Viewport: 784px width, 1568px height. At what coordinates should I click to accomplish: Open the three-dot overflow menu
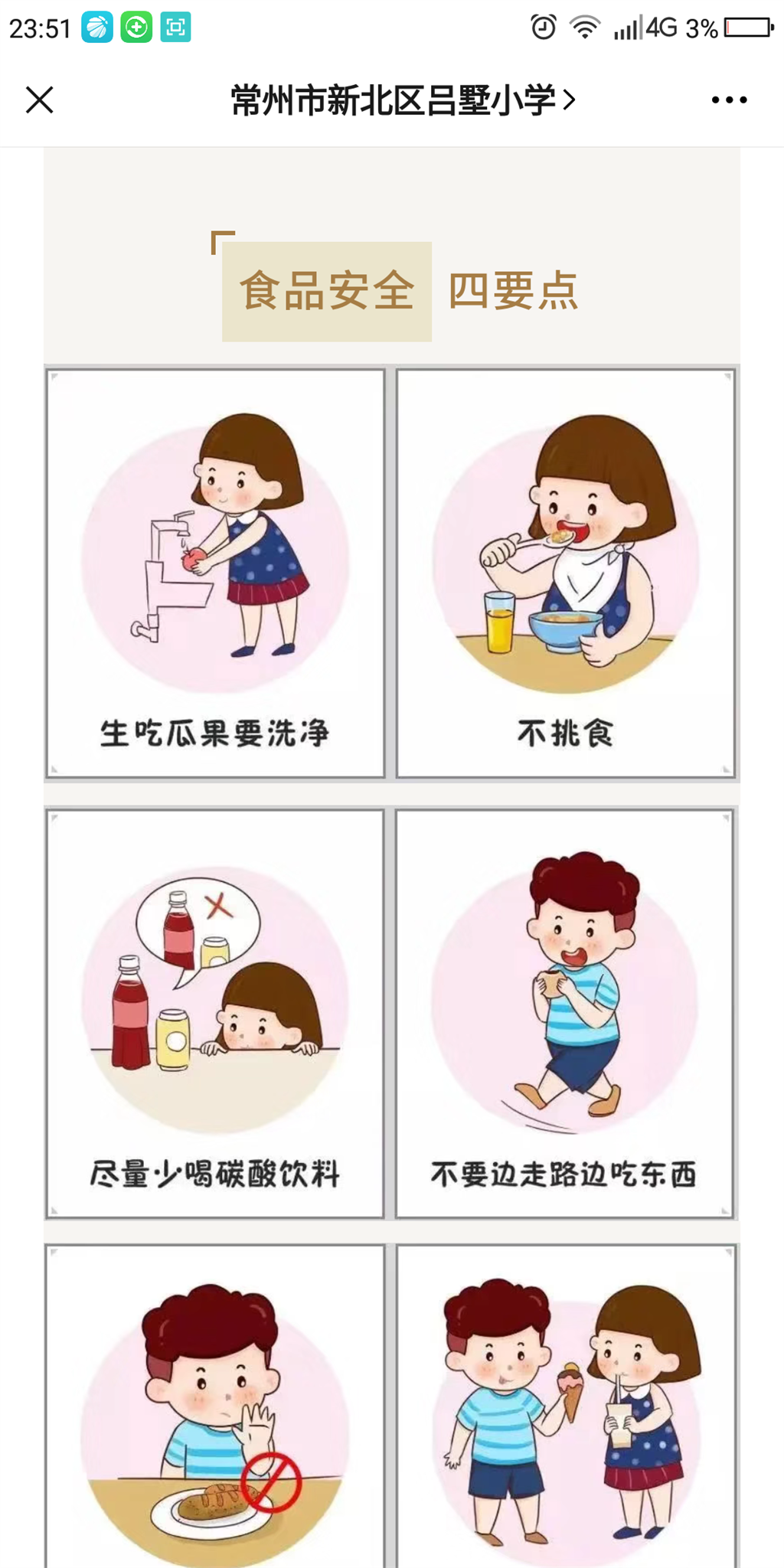[728, 100]
